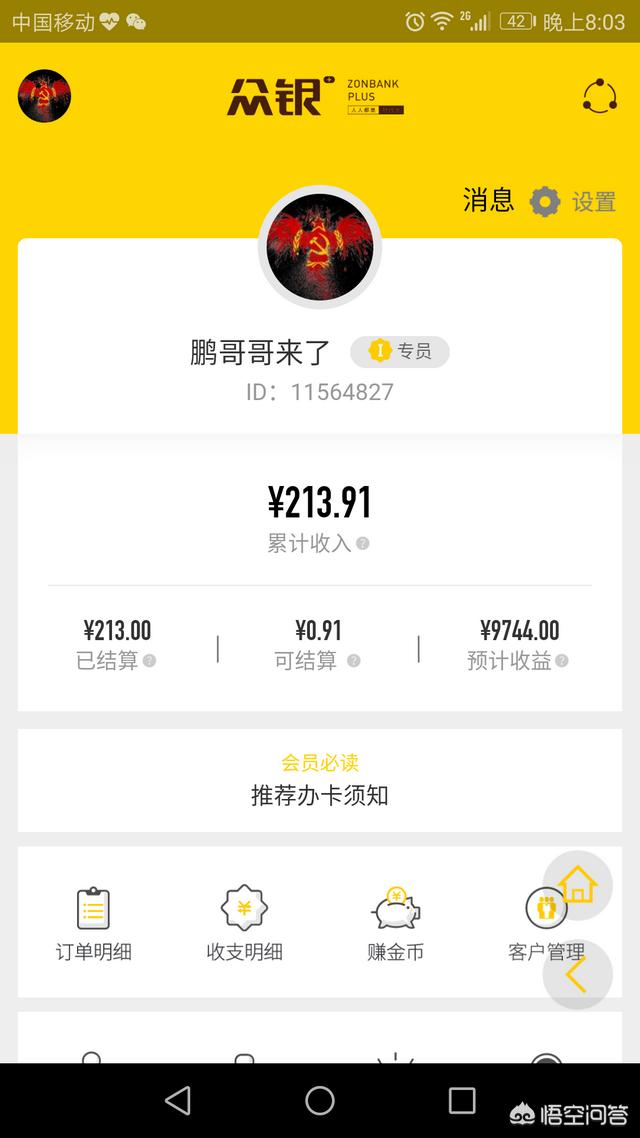Show help for 已结算
This screenshot has width=640, height=1138.
point(150,661)
